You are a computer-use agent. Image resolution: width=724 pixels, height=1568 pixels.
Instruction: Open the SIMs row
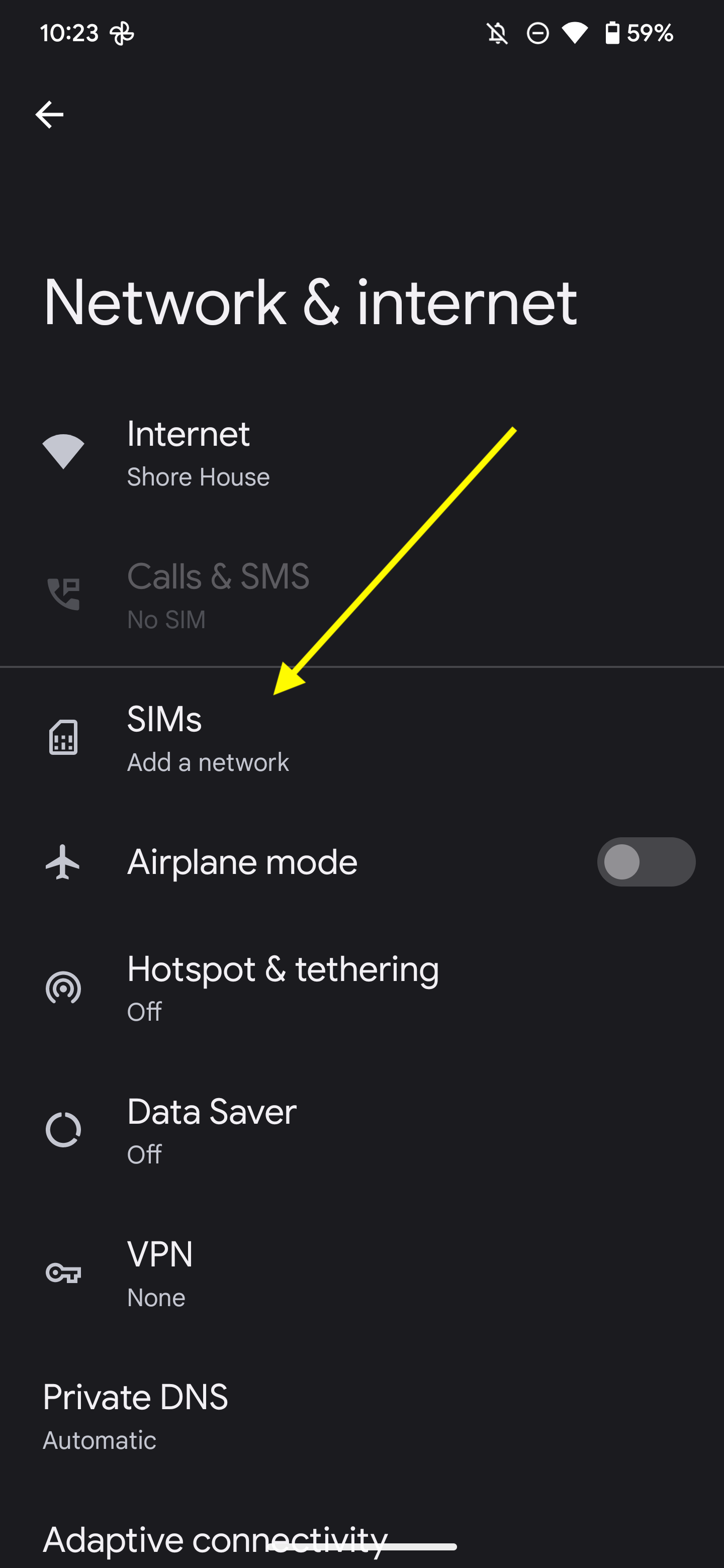[361, 739]
